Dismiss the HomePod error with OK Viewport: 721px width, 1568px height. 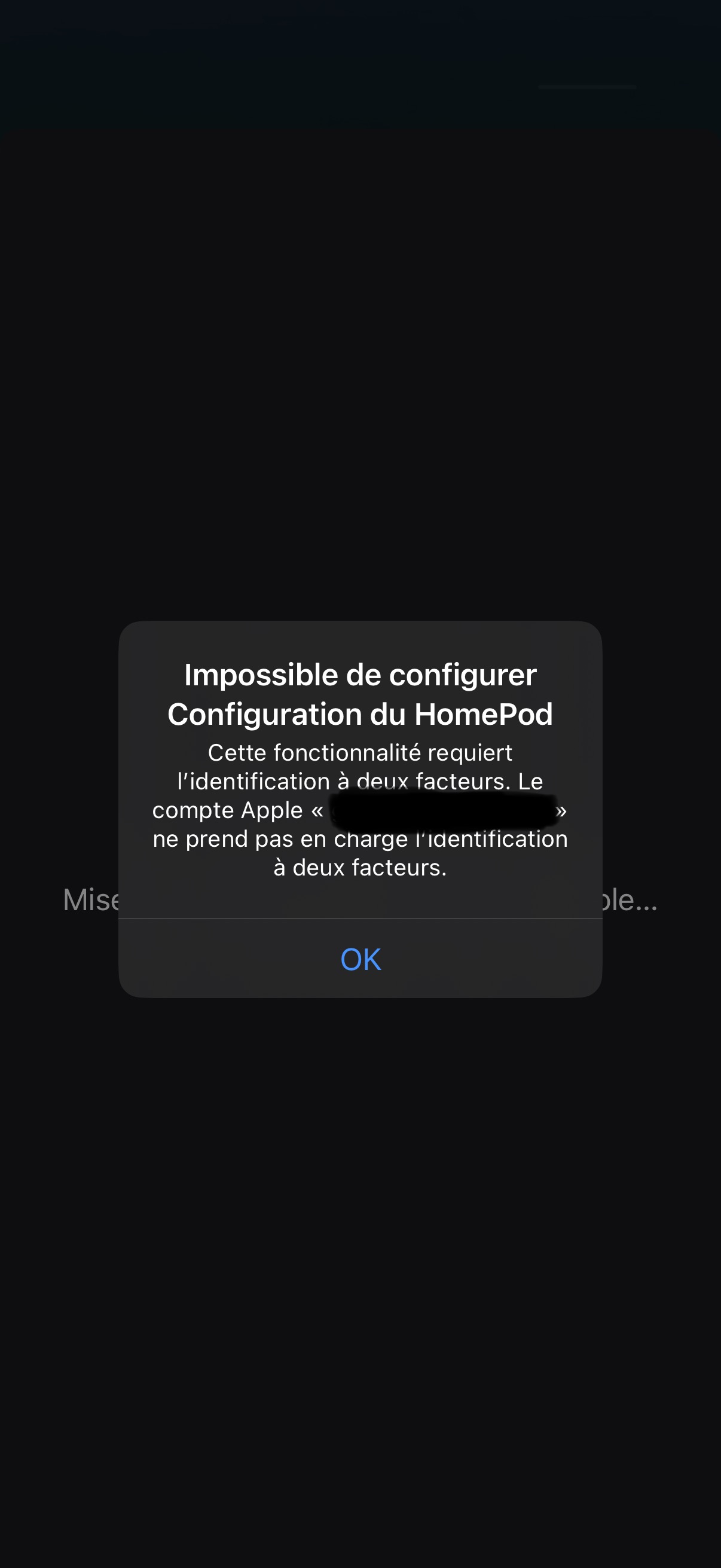[360, 959]
